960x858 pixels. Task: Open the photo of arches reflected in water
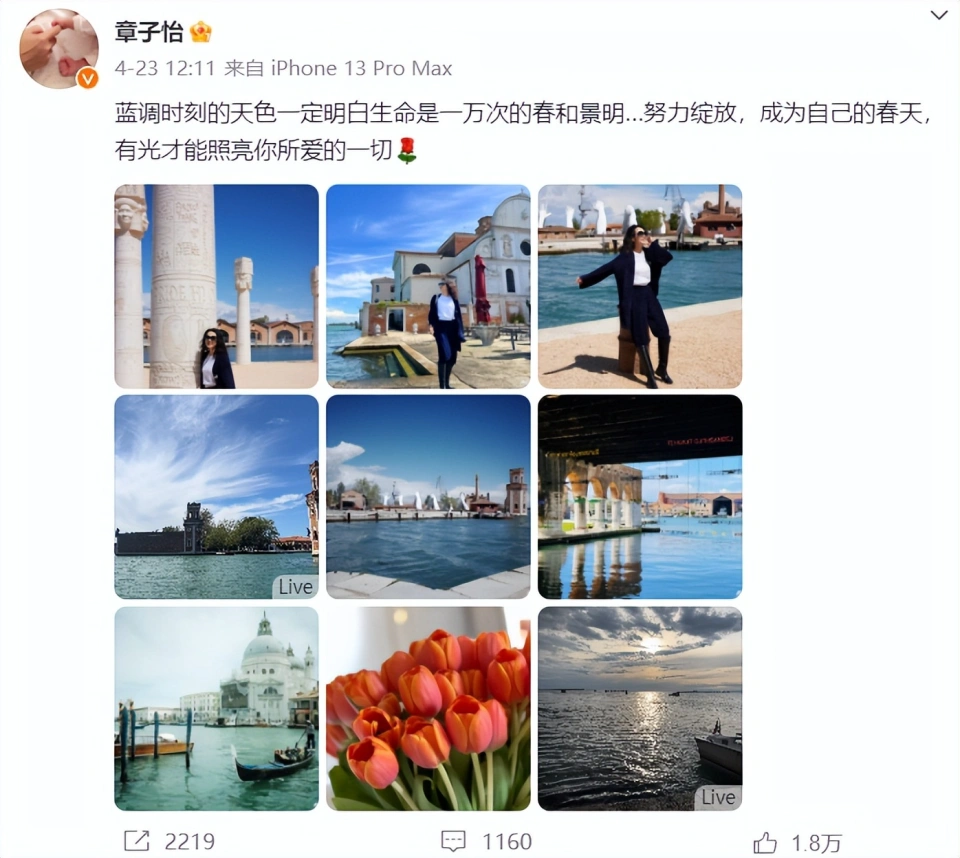640,497
